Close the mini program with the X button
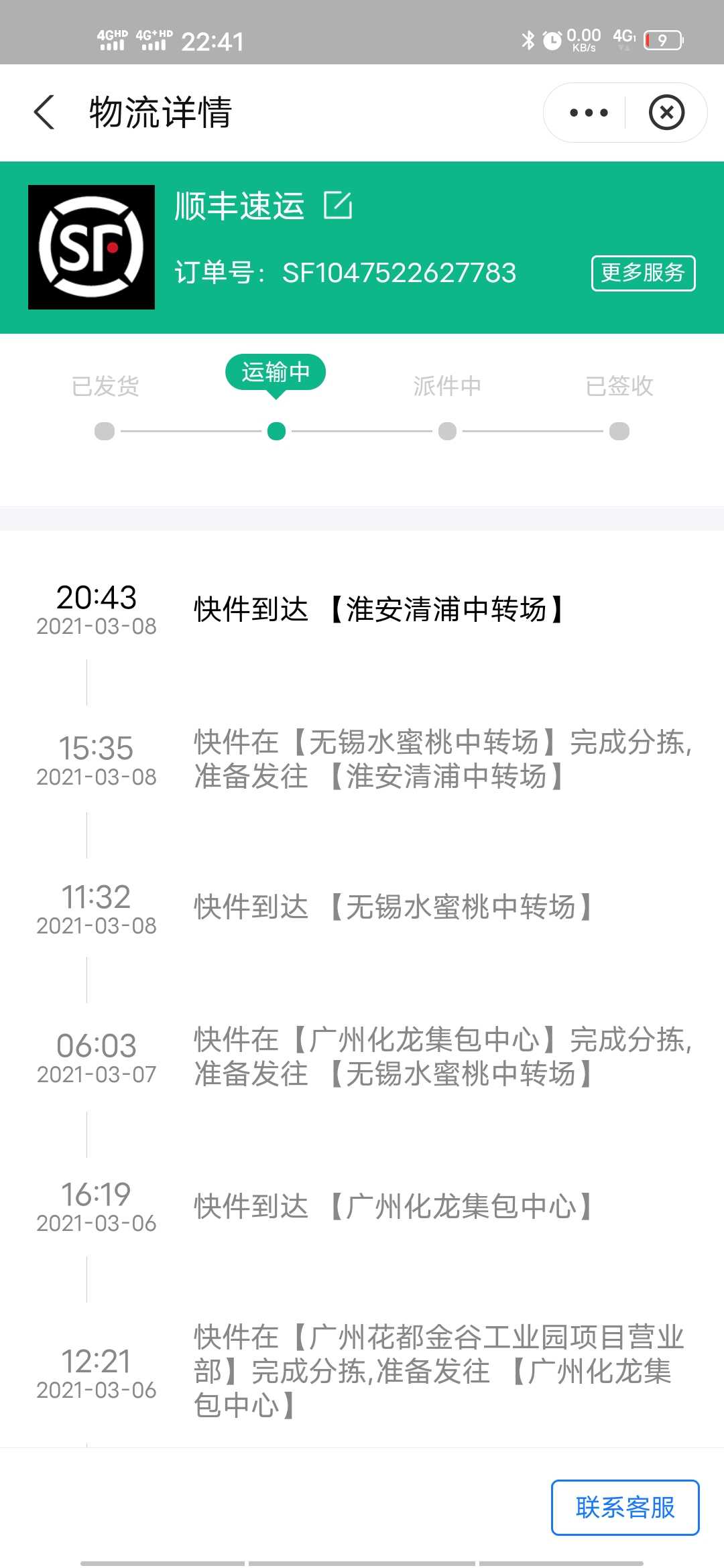This screenshot has height=1568, width=724. 666,113
